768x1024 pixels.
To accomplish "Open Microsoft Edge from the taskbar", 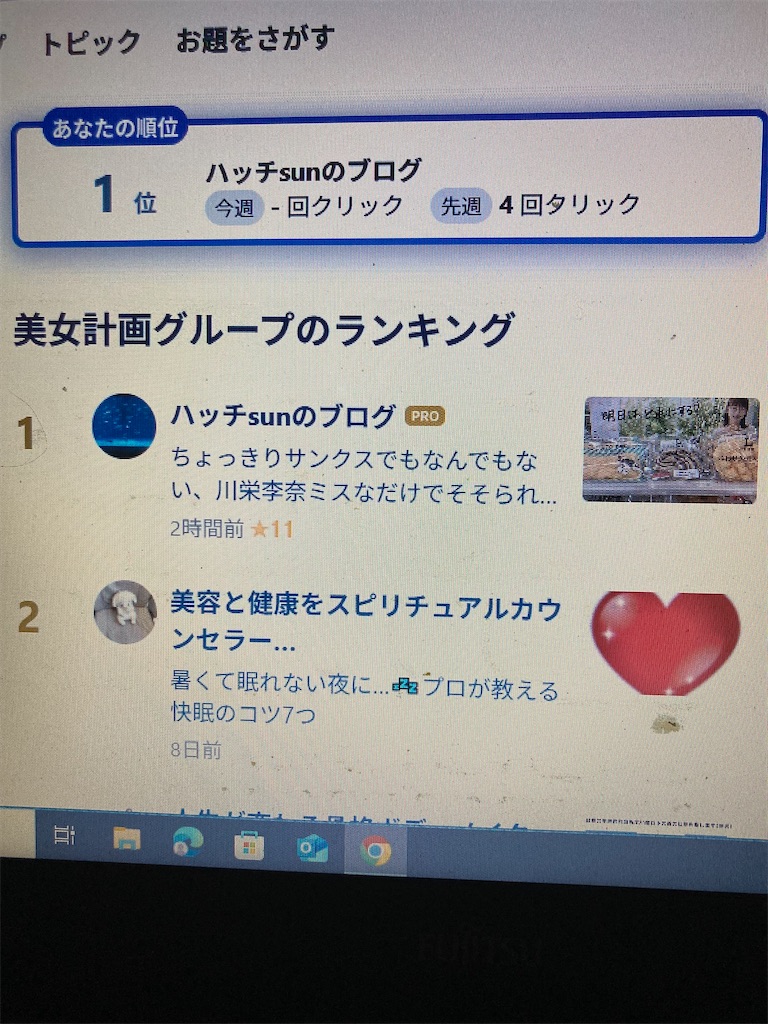I will tap(187, 842).
